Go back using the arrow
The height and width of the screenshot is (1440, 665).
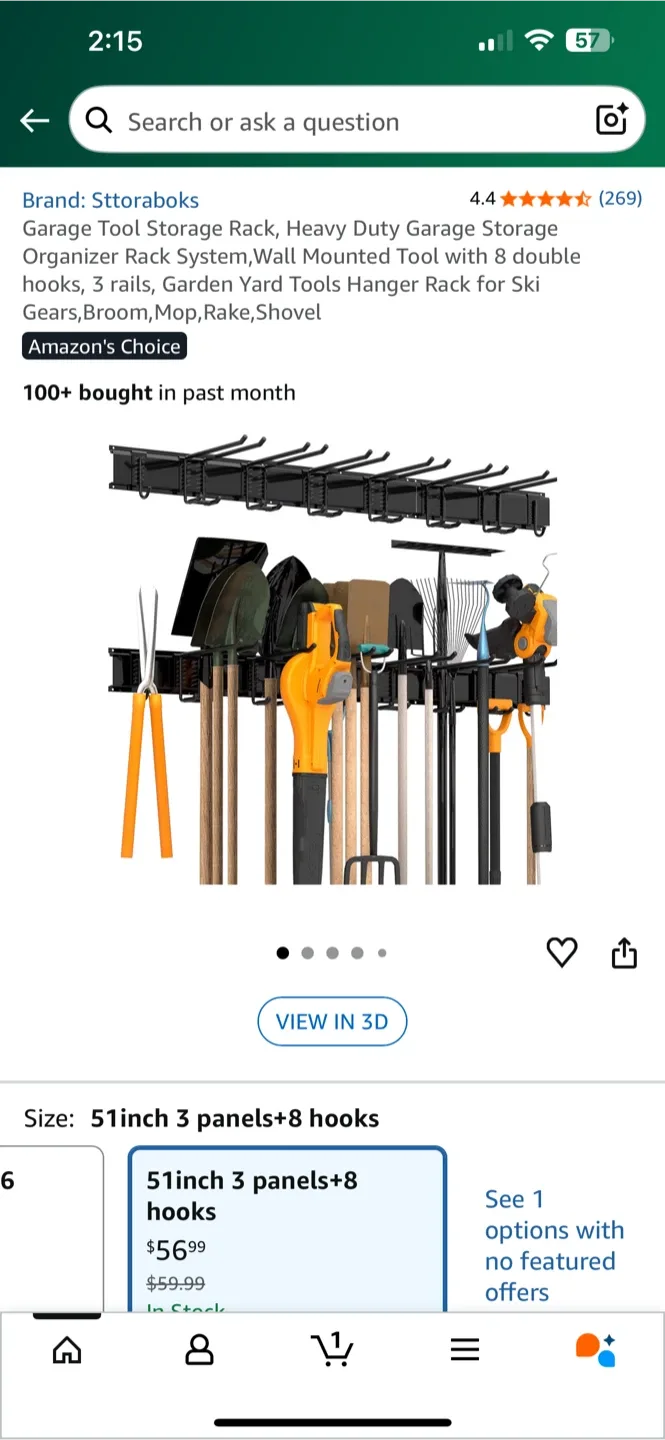tap(34, 121)
